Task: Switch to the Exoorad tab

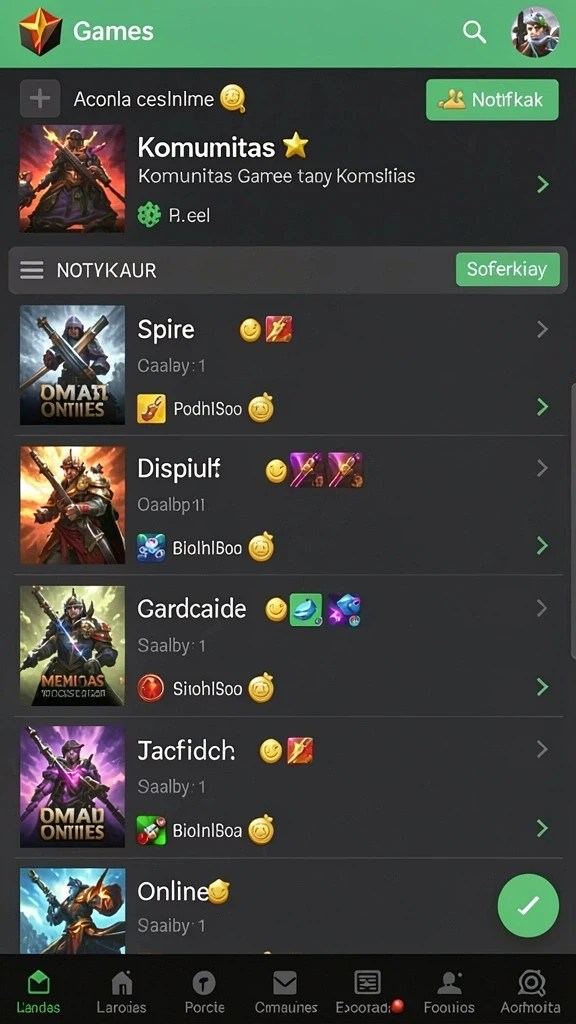Action: 368,991
